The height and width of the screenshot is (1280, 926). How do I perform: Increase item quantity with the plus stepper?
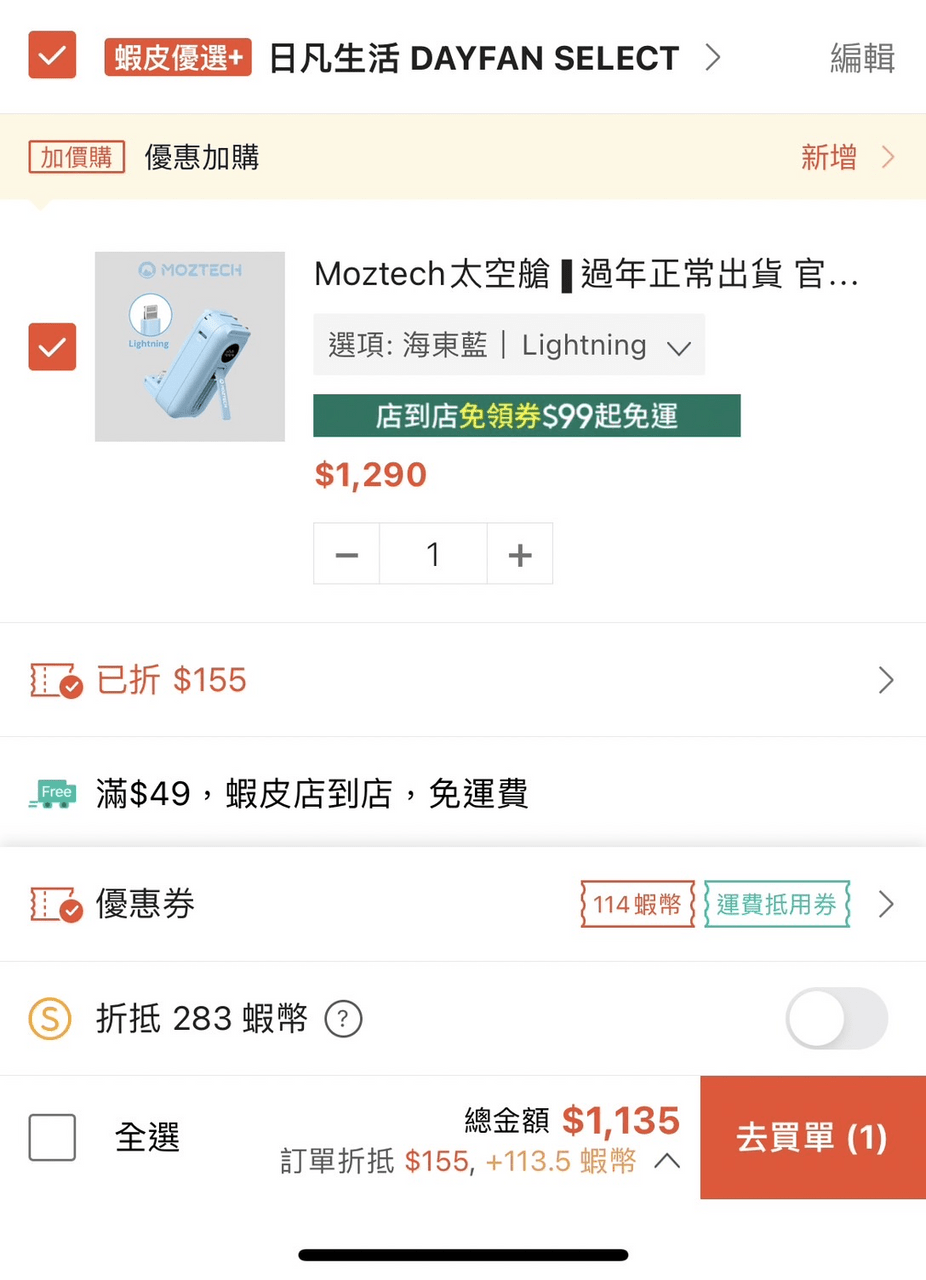519,553
